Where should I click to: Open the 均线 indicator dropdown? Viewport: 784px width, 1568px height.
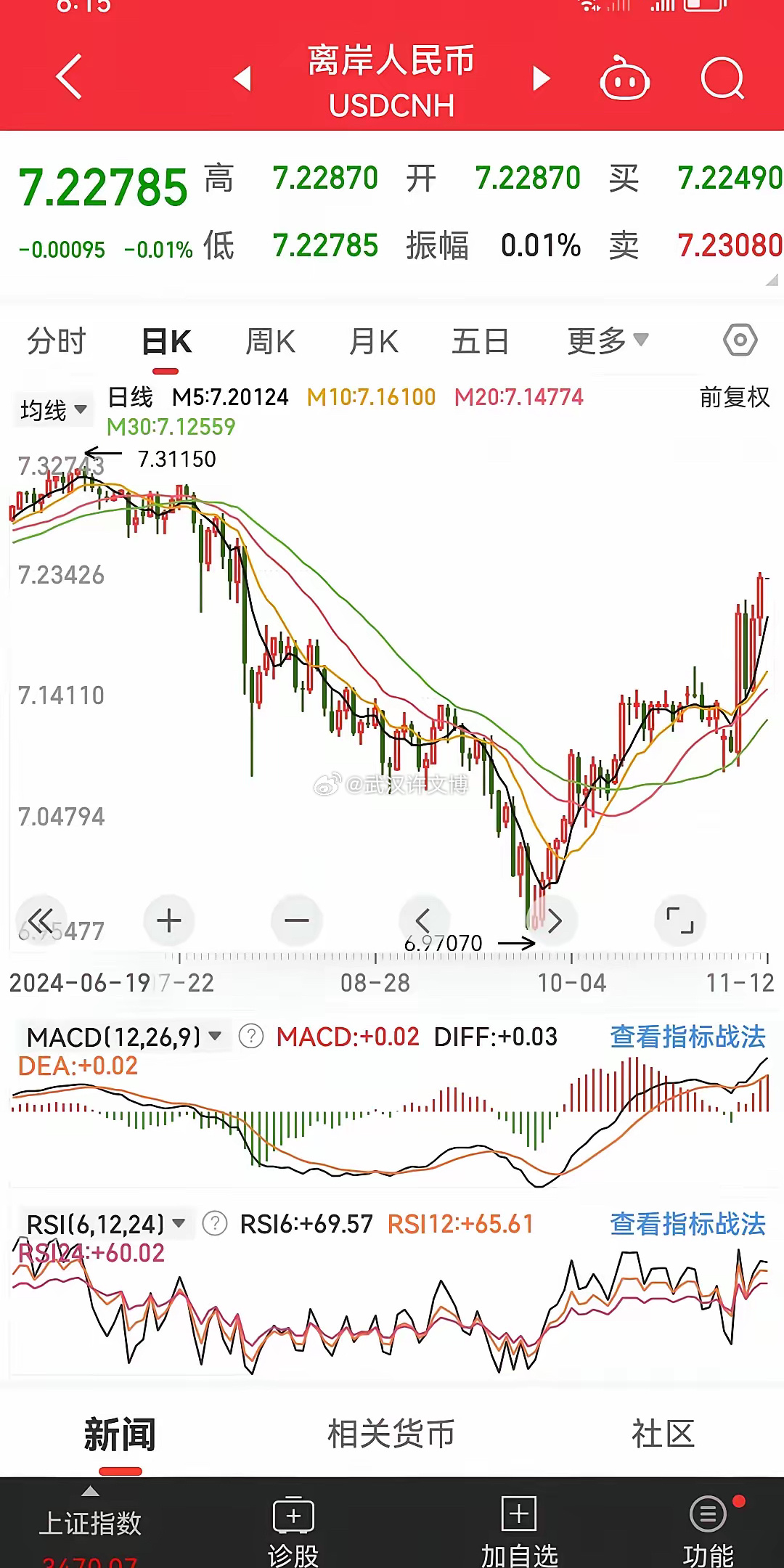coord(53,410)
